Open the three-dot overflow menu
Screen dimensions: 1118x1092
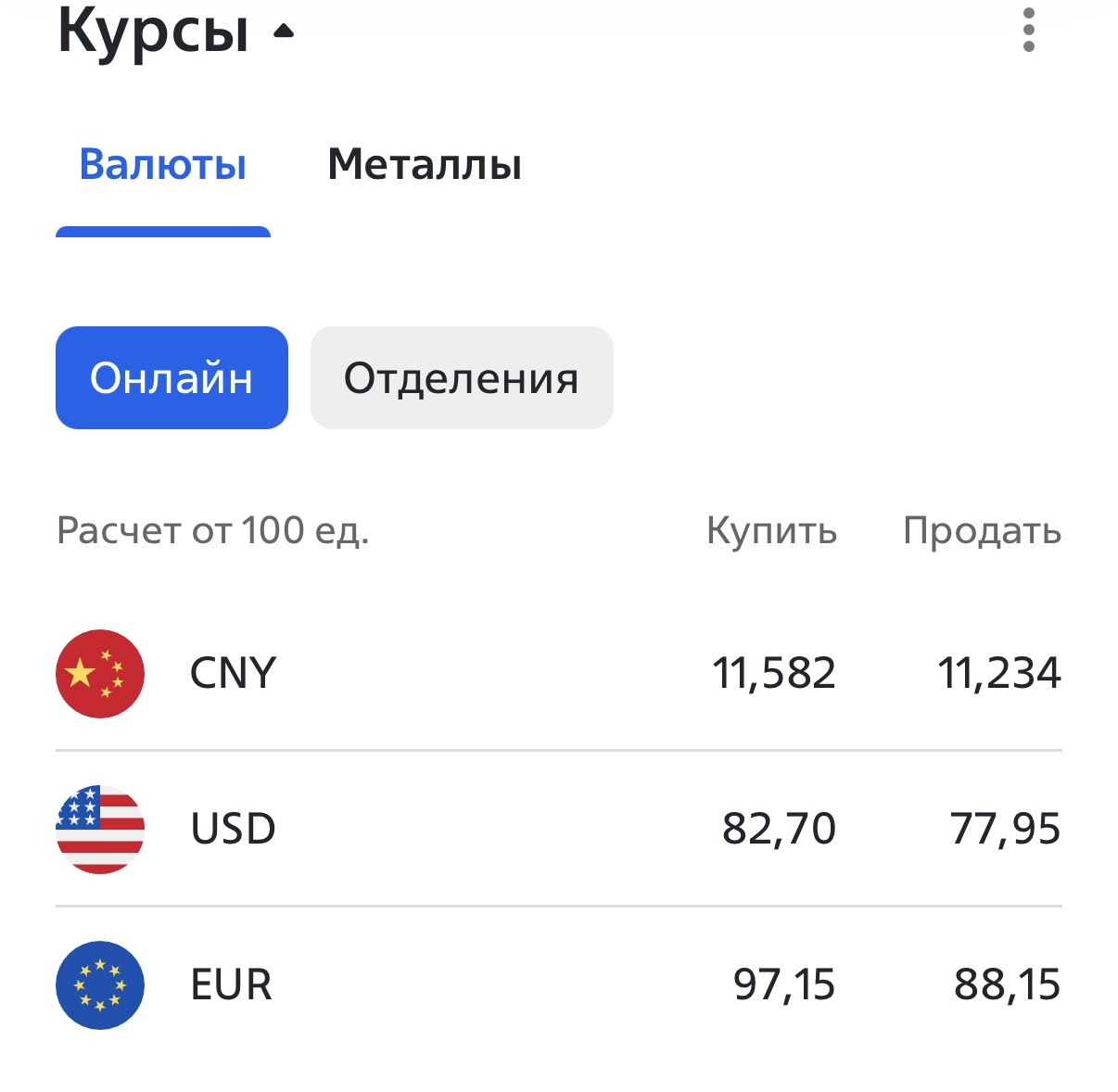tap(1028, 31)
